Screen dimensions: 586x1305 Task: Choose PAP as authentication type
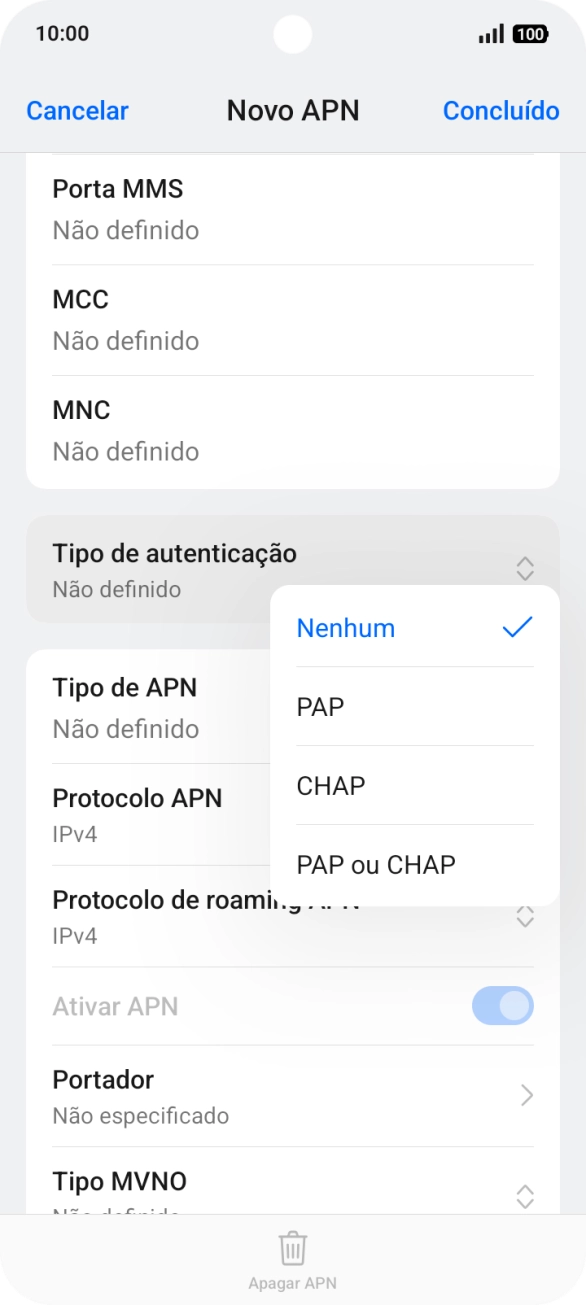click(415, 707)
